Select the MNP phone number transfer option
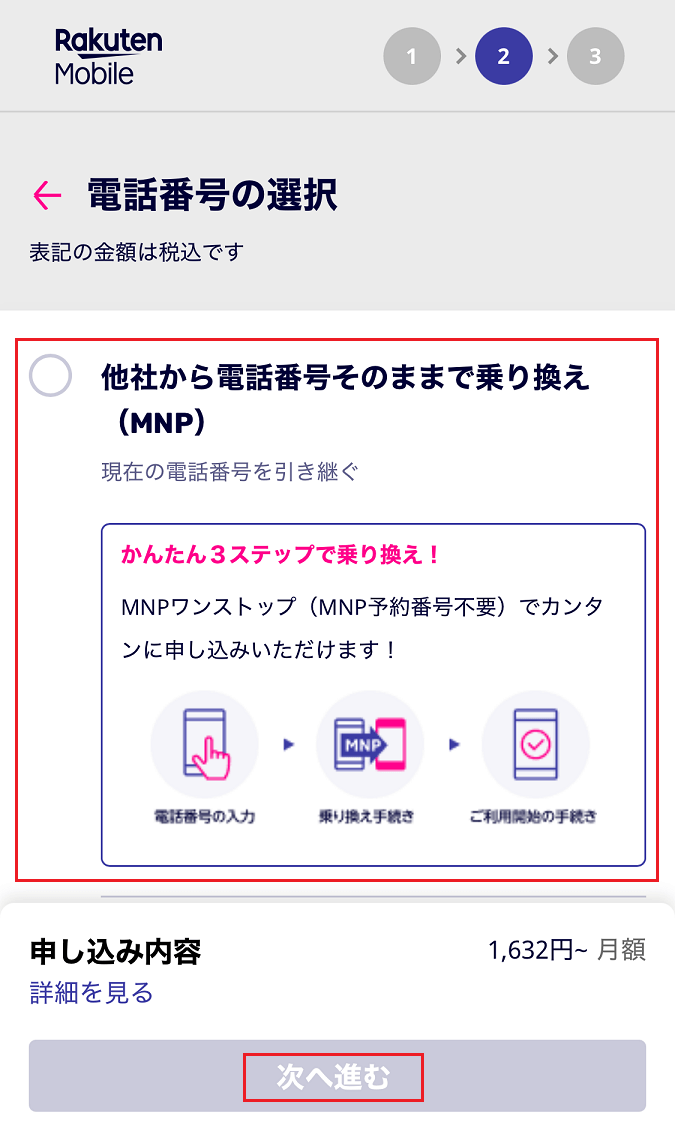Image resolution: width=675 pixels, height=1140 pixels. 50,377
